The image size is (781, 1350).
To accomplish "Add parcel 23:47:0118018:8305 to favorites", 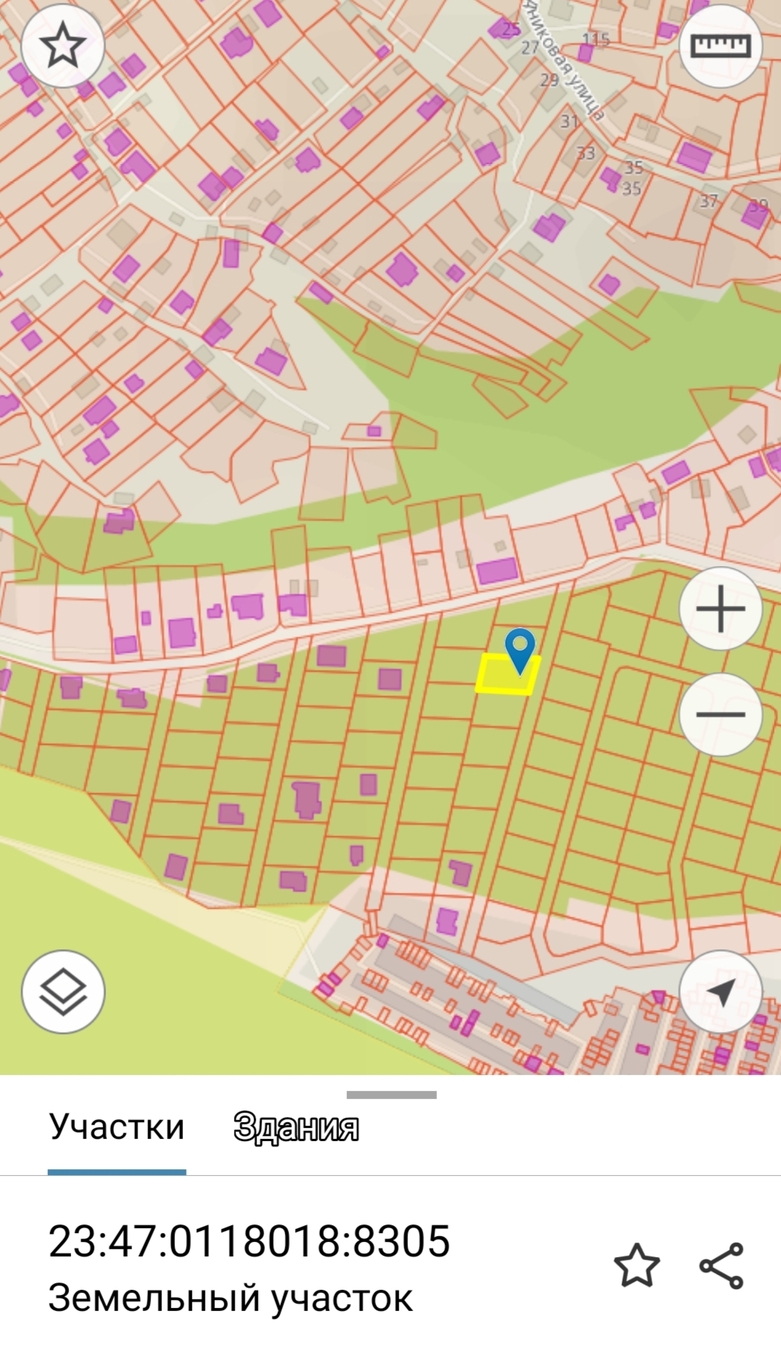I will tap(637, 1265).
